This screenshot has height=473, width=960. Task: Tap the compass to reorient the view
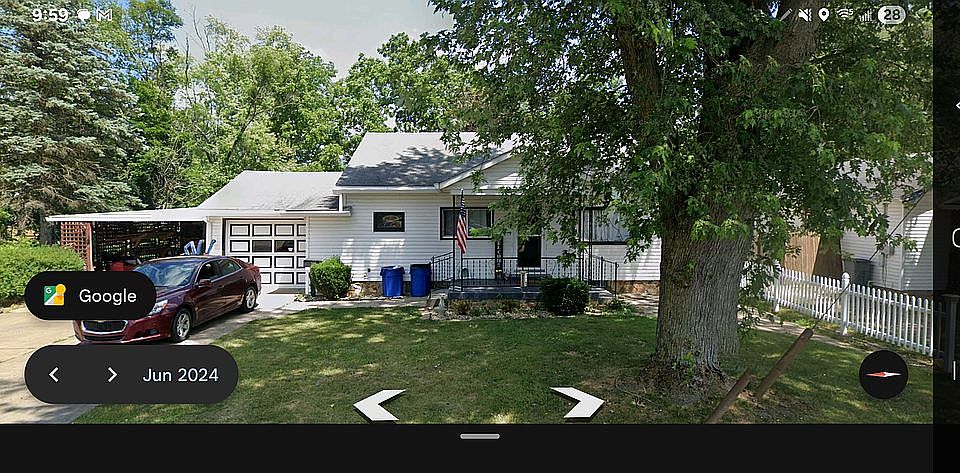coord(883,374)
